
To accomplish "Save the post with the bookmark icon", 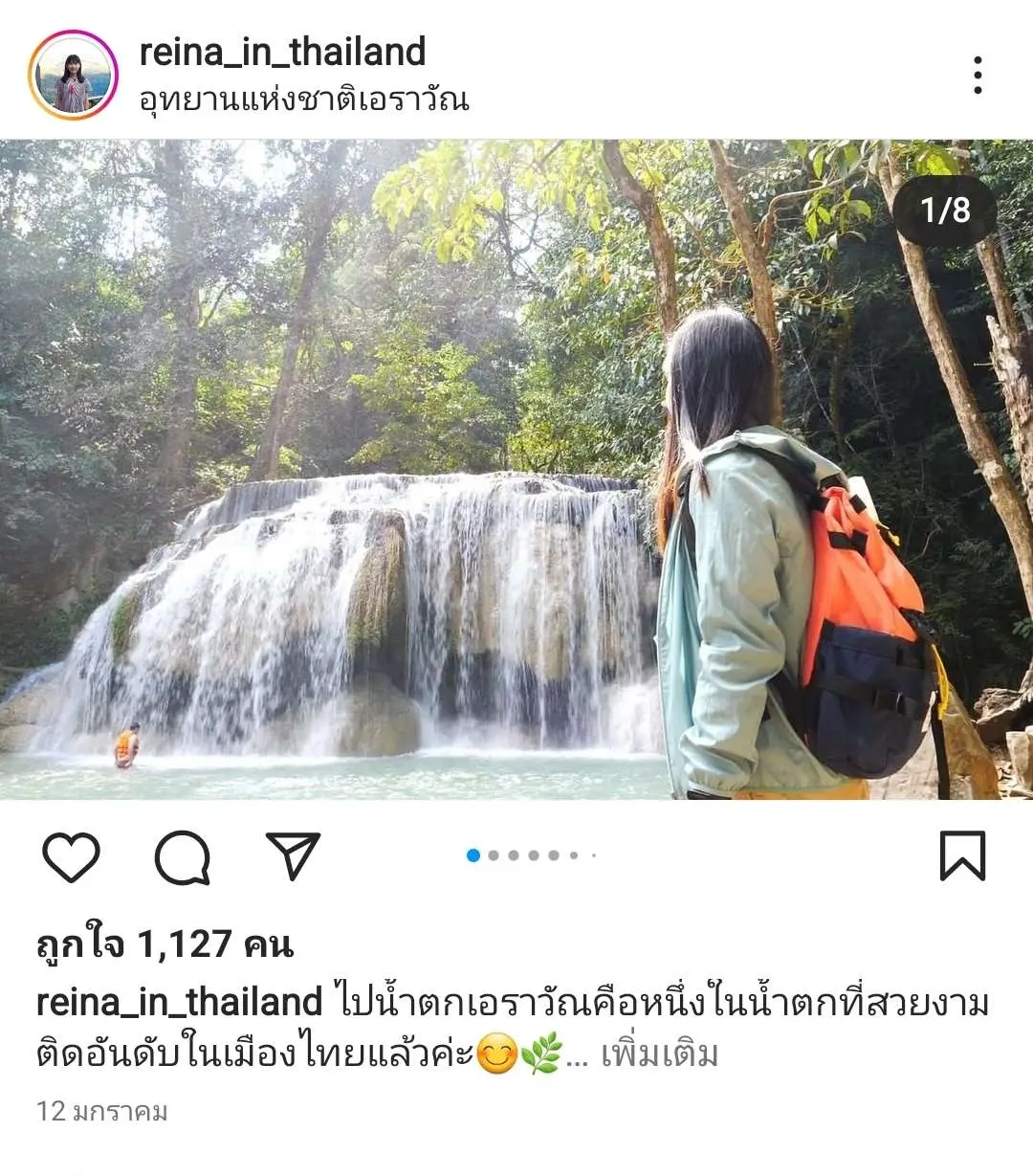I will click(961, 855).
